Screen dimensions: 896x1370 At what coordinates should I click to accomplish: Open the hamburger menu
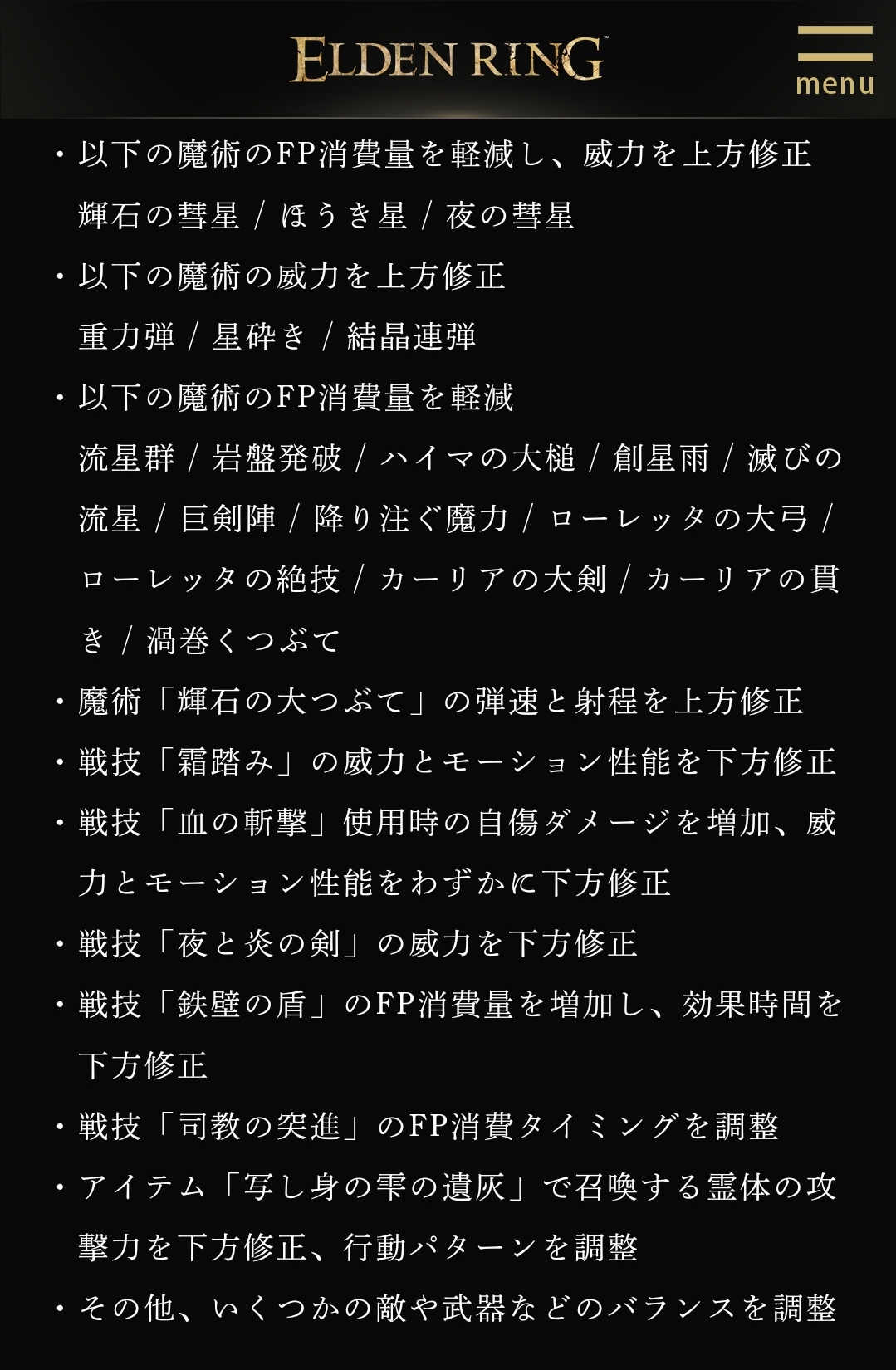835,59
